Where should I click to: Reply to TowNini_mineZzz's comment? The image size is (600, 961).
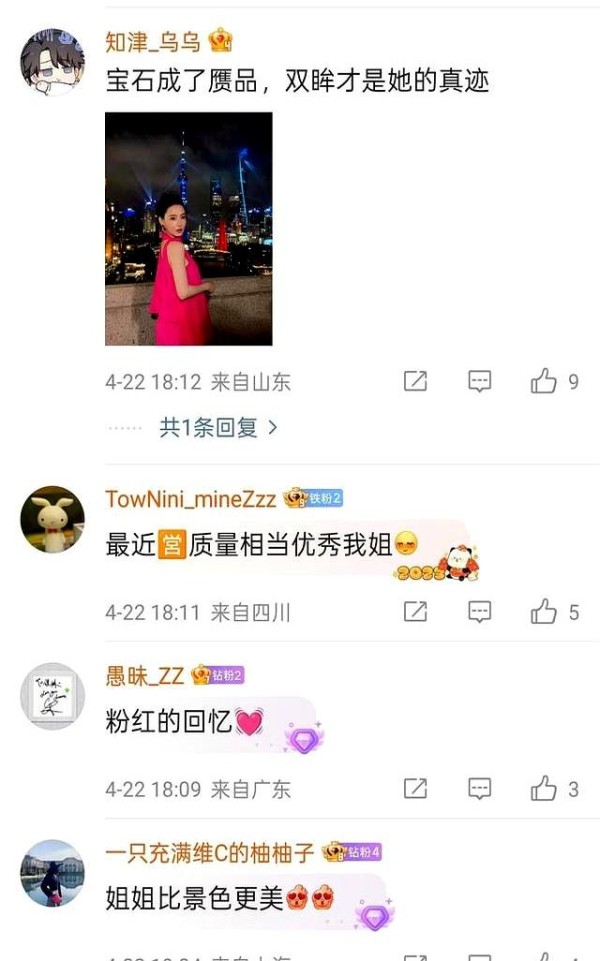pos(479,612)
